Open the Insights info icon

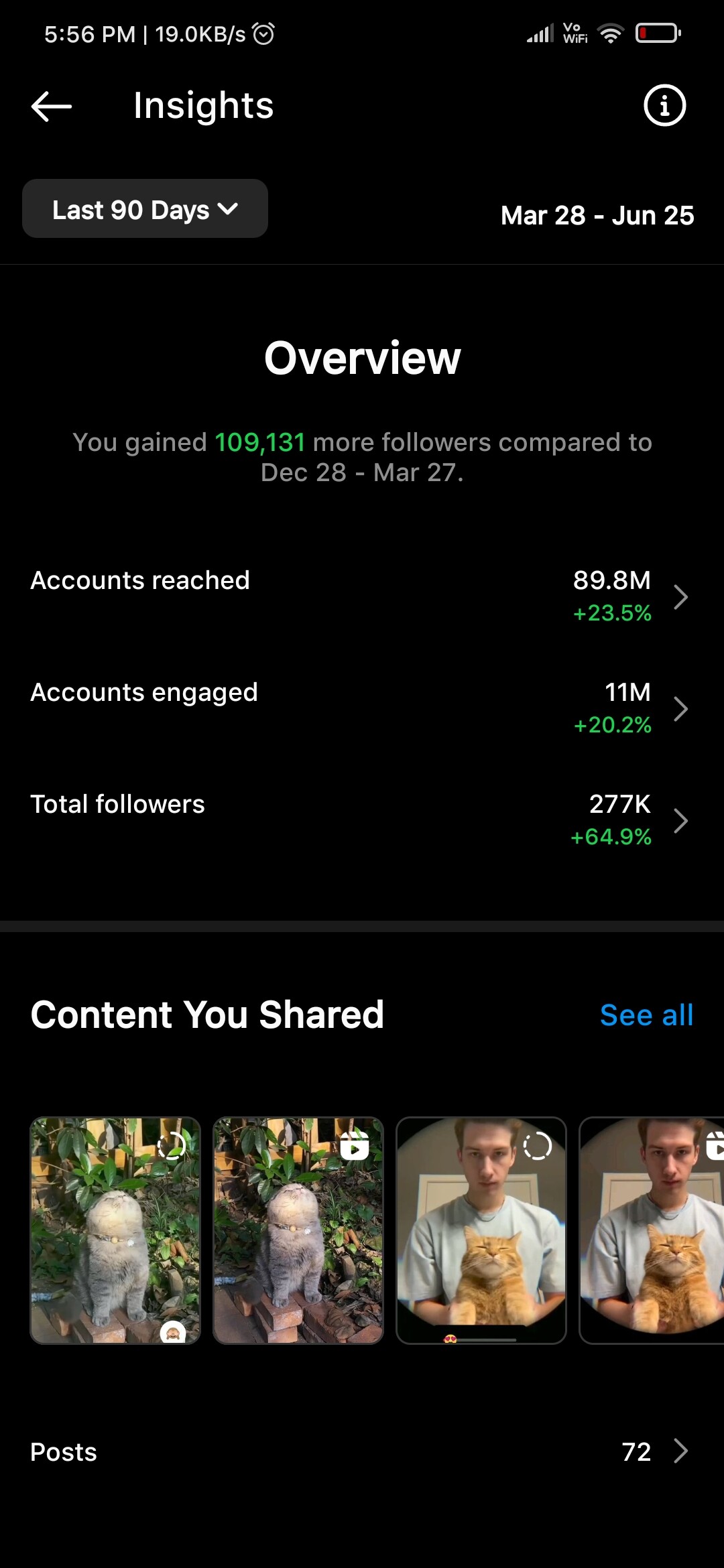coord(664,105)
